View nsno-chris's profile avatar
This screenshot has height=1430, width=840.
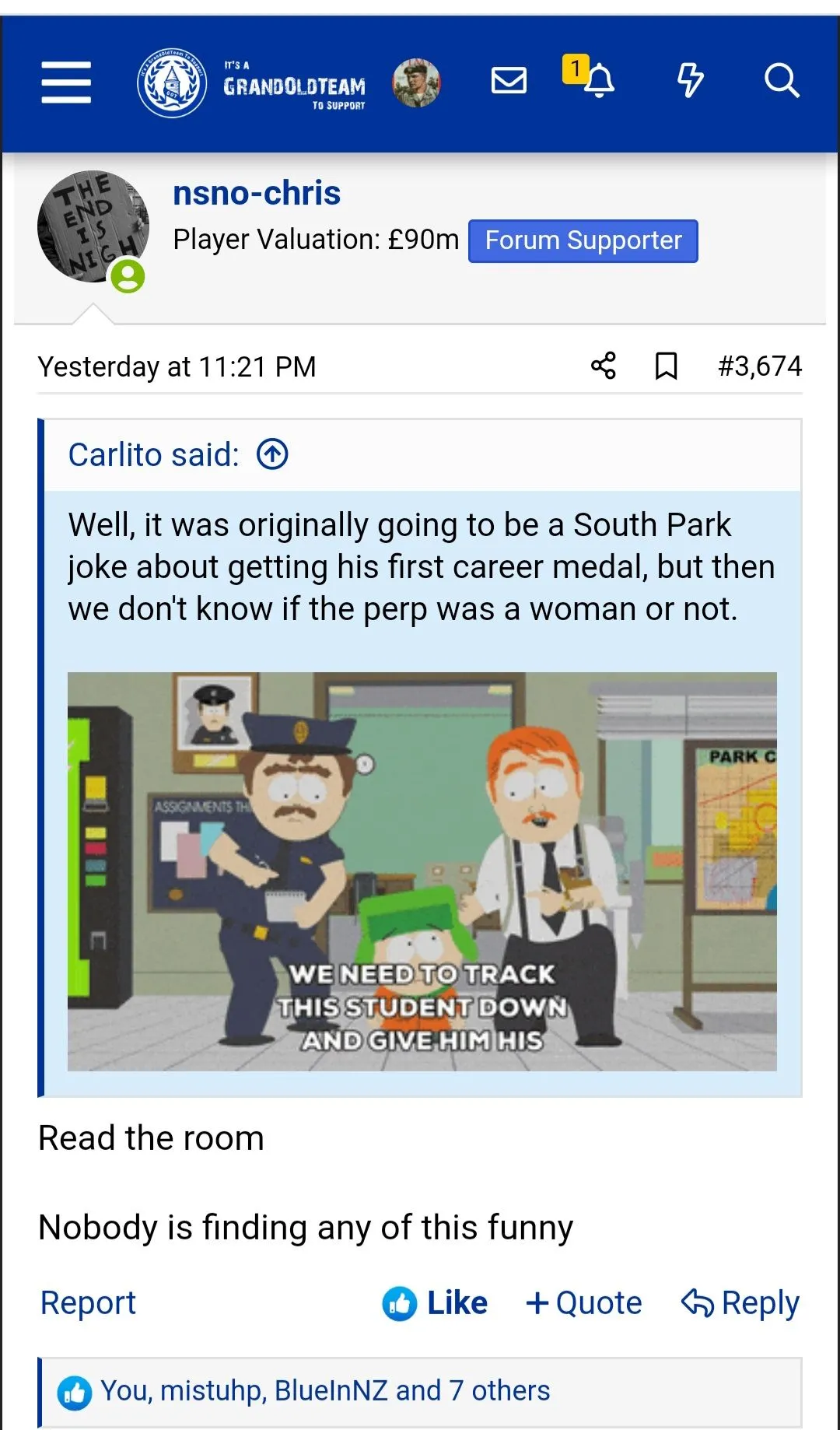(x=93, y=227)
